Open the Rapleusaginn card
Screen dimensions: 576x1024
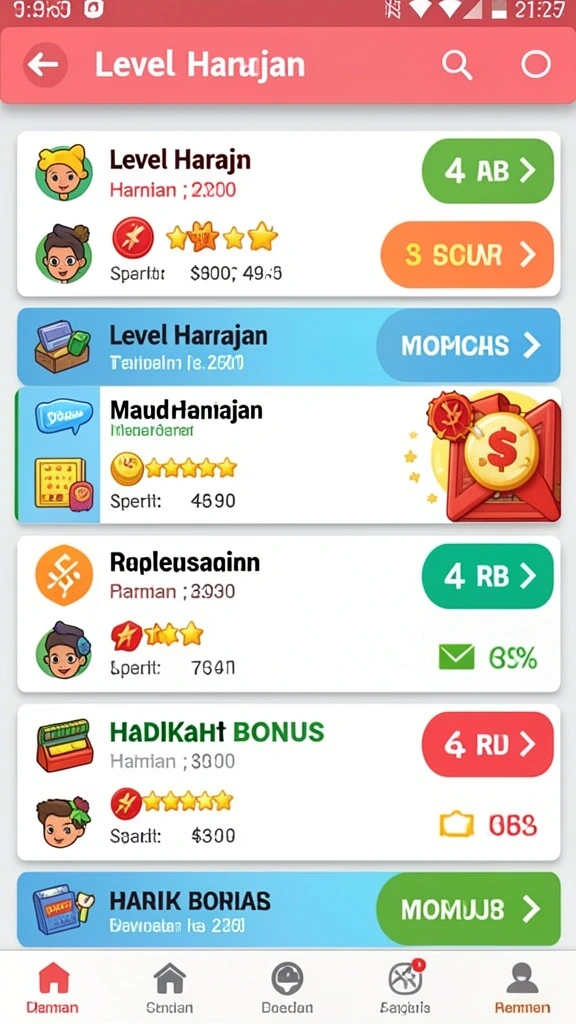pyautogui.click(x=288, y=614)
